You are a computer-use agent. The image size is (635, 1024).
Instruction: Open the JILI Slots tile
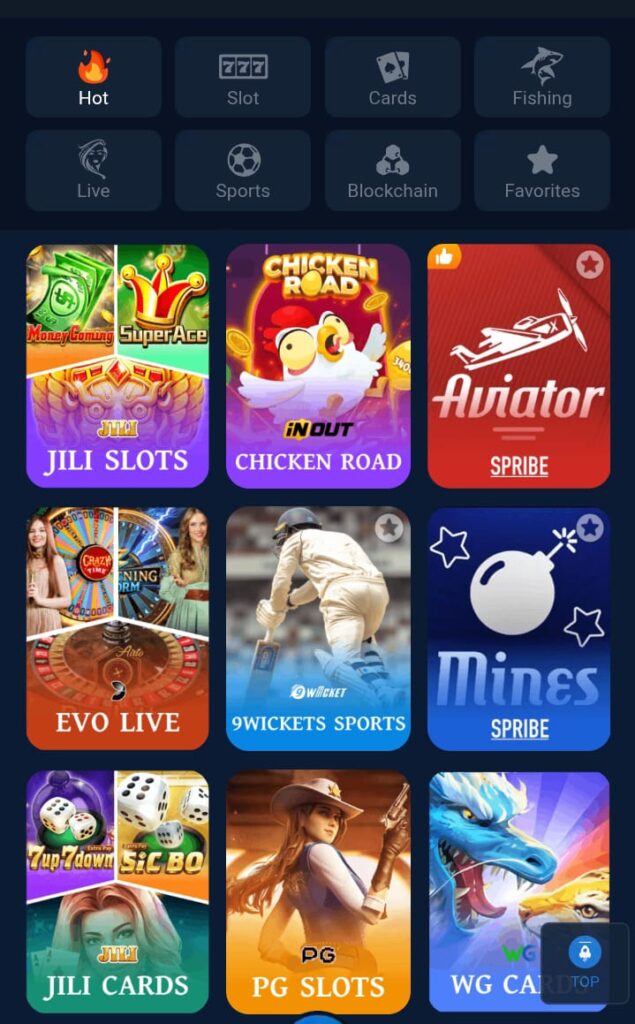pyautogui.click(x=117, y=366)
